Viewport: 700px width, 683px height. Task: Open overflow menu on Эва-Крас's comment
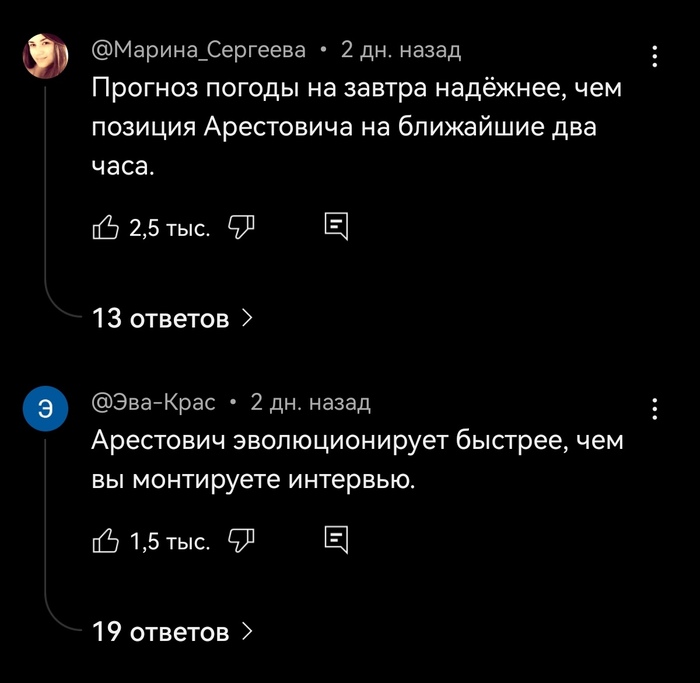coord(654,410)
